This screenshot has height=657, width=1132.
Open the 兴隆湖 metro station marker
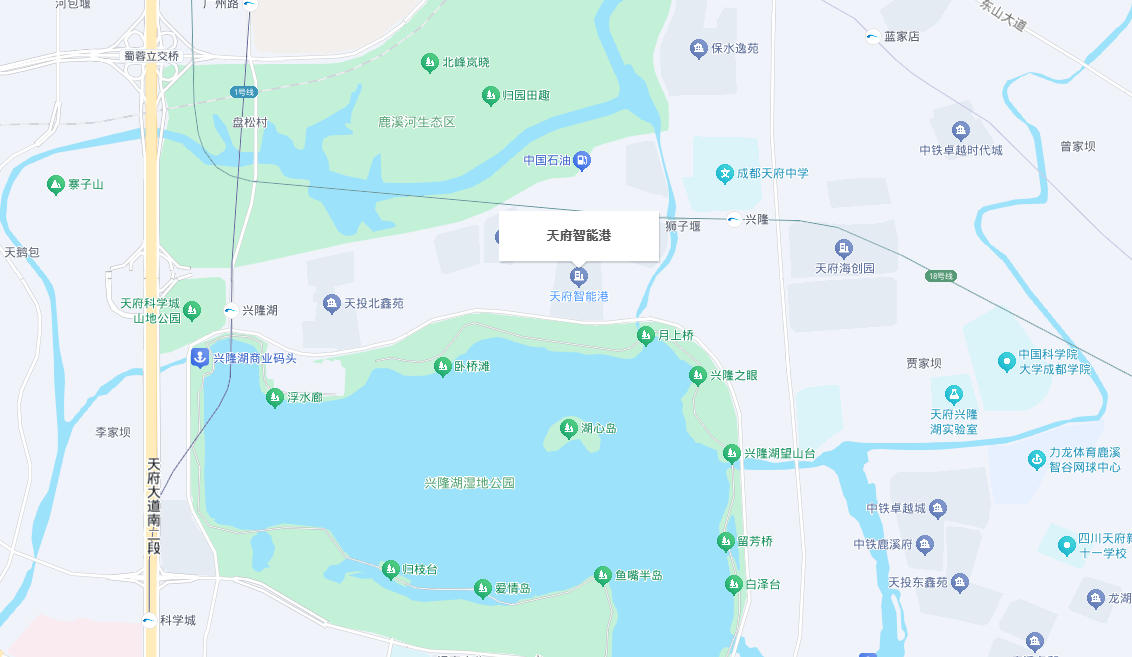pyautogui.click(x=231, y=311)
